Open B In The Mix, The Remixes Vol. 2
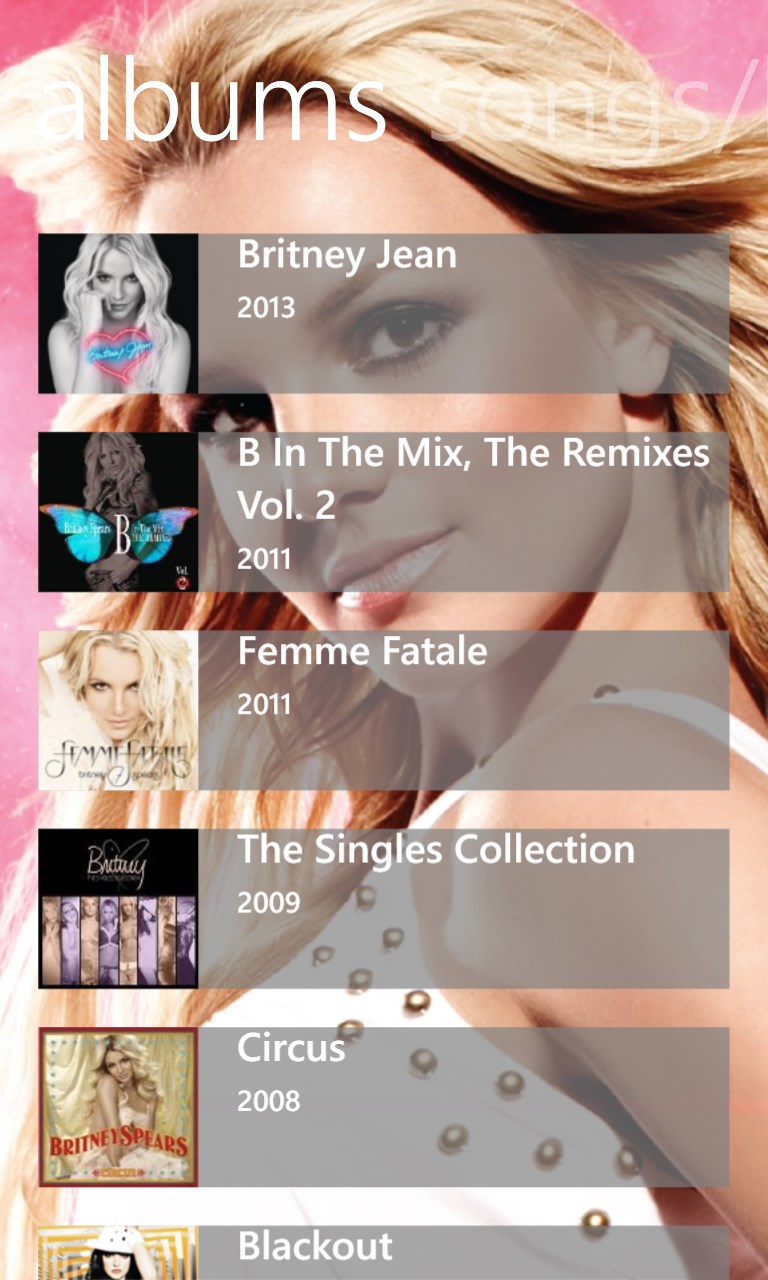Image resolution: width=768 pixels, height=1280 pixels. point(384,512)
